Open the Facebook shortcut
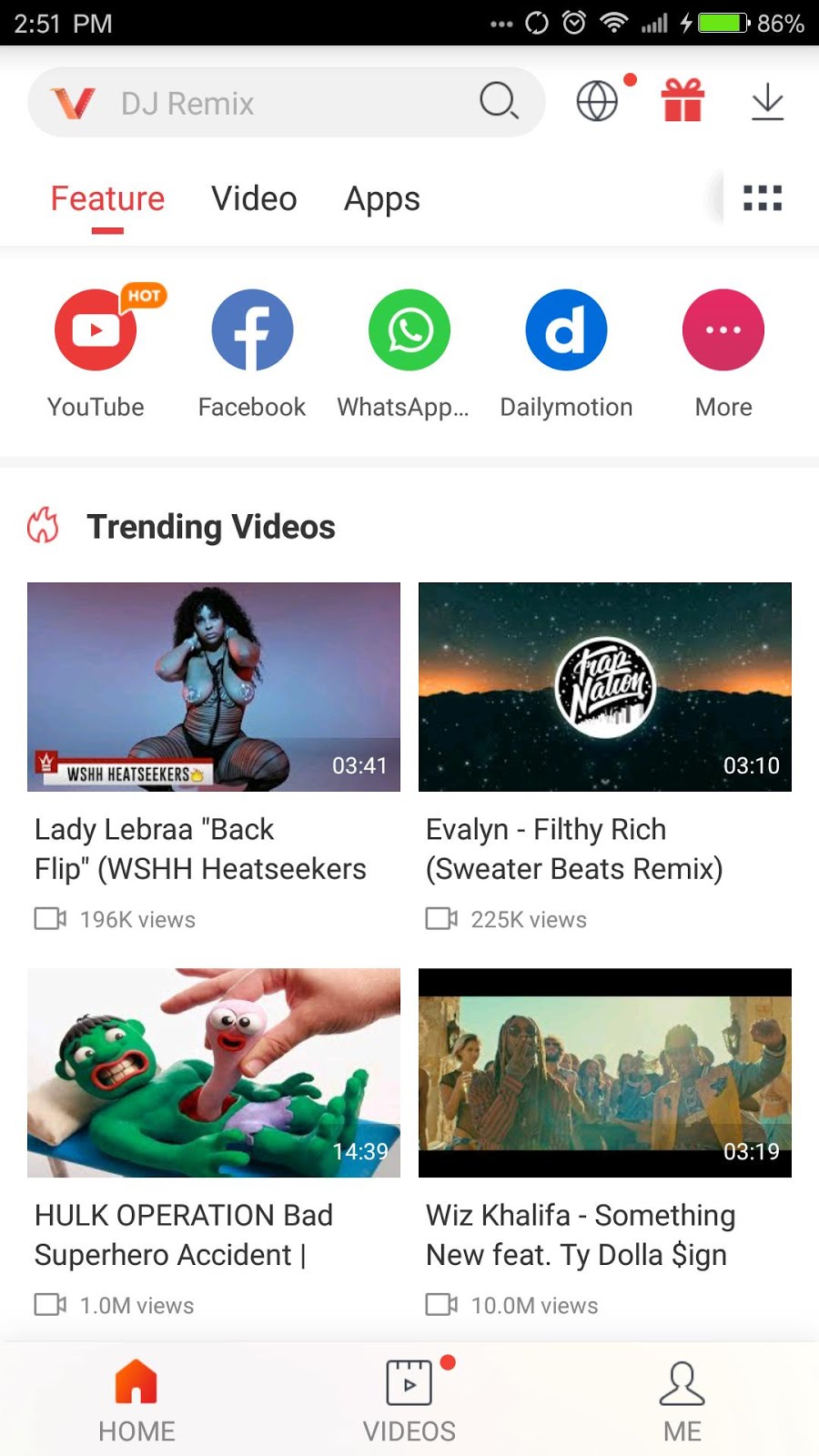This screenshot has width=819, height=1456. [x=252, y=330]
